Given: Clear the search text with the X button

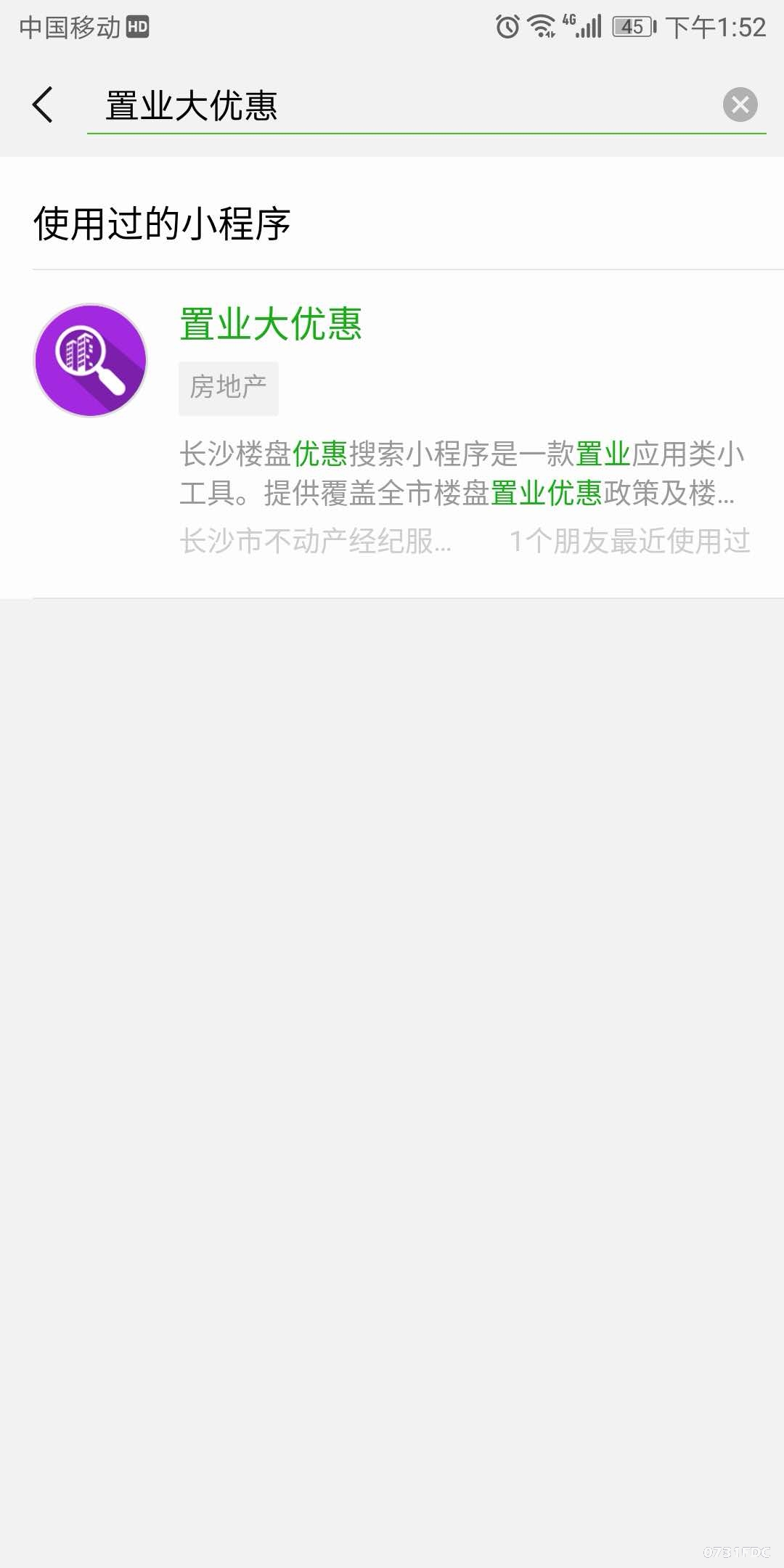Looking at the screenshot, I should point(740,105).
